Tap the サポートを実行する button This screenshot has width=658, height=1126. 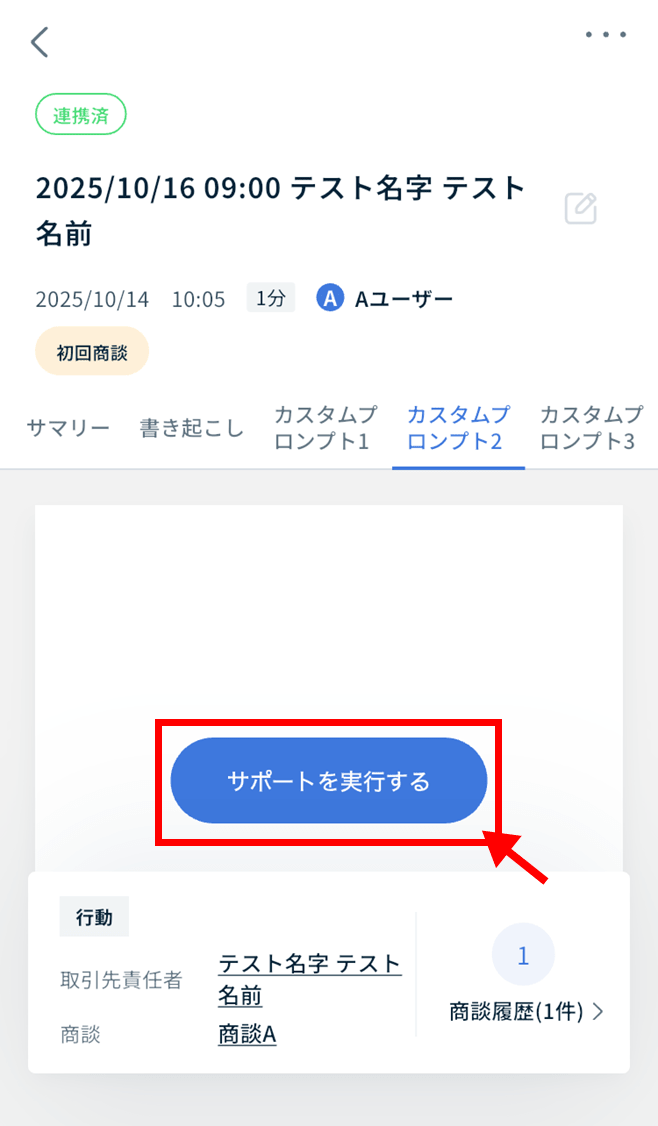tap(328, 781)
